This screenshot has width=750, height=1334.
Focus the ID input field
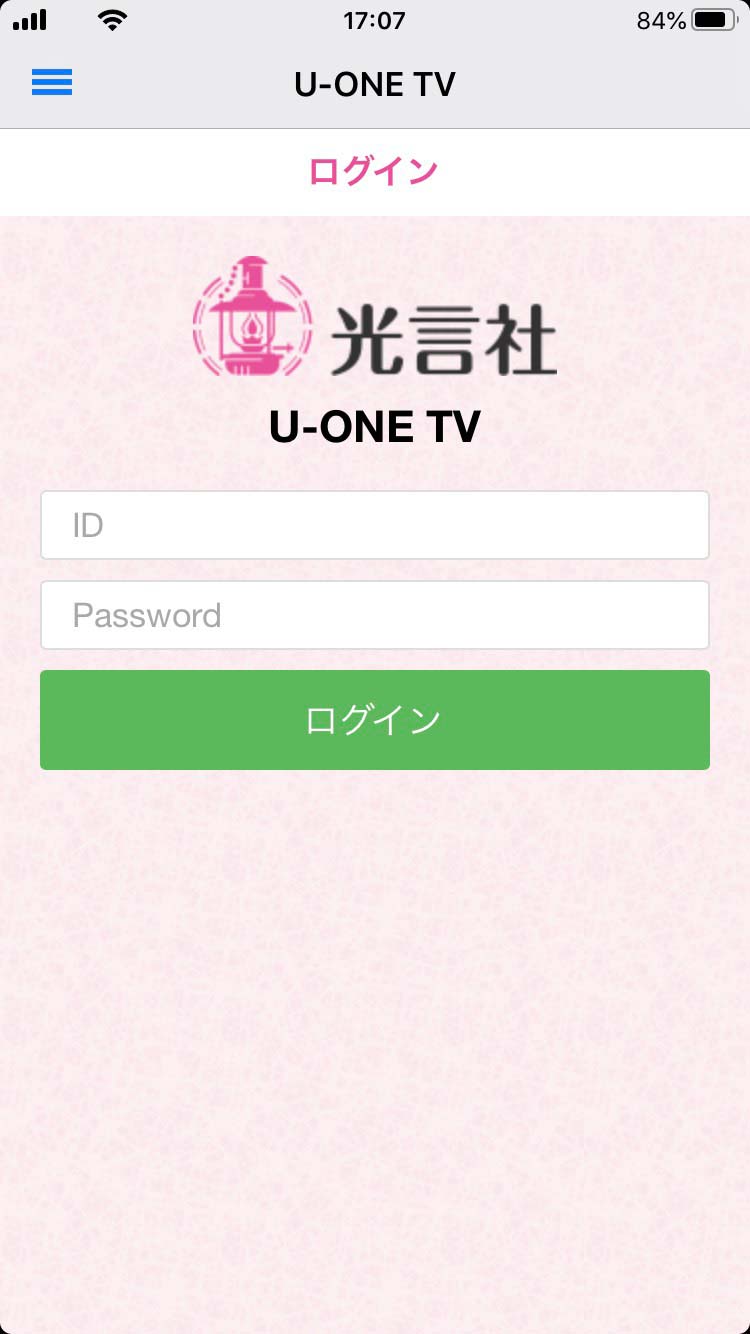[x=374, y=525]
